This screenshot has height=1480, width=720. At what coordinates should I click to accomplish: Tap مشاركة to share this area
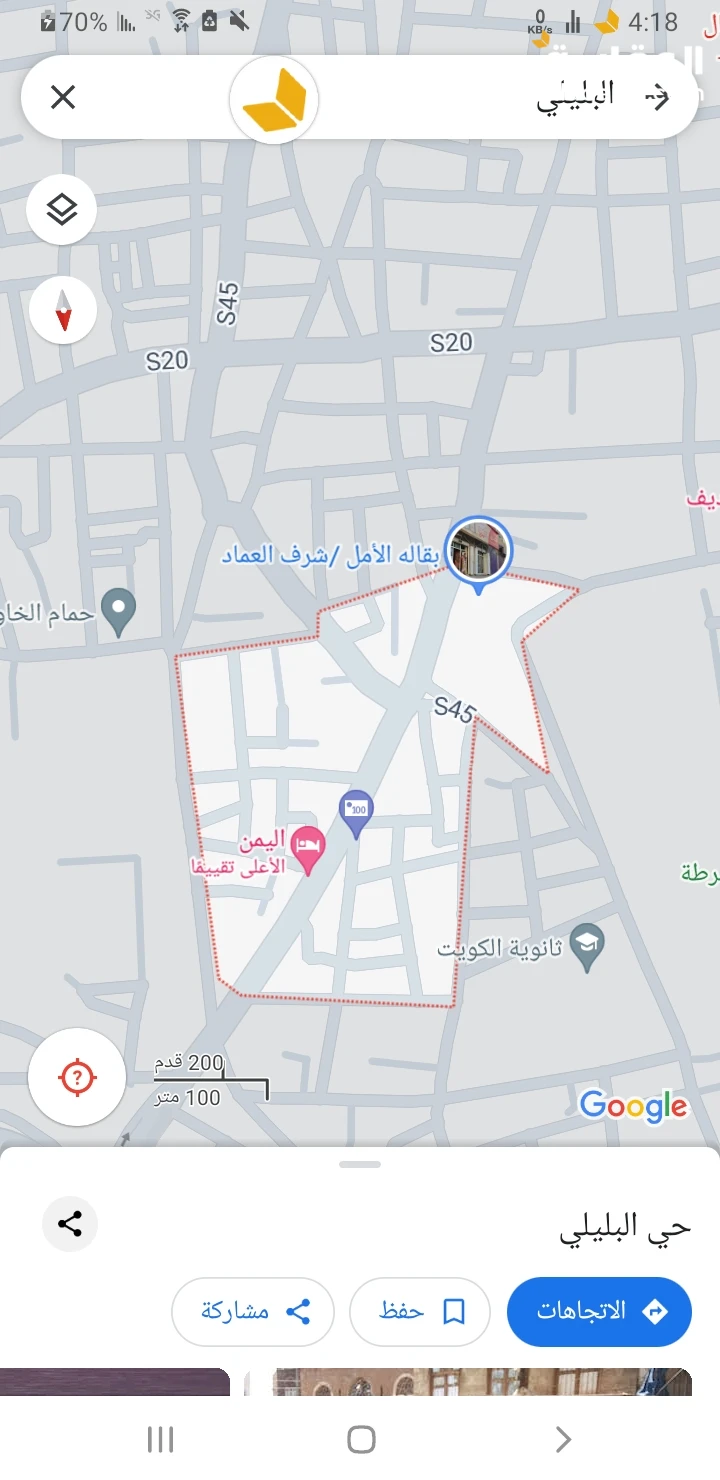coord(252,1312)
